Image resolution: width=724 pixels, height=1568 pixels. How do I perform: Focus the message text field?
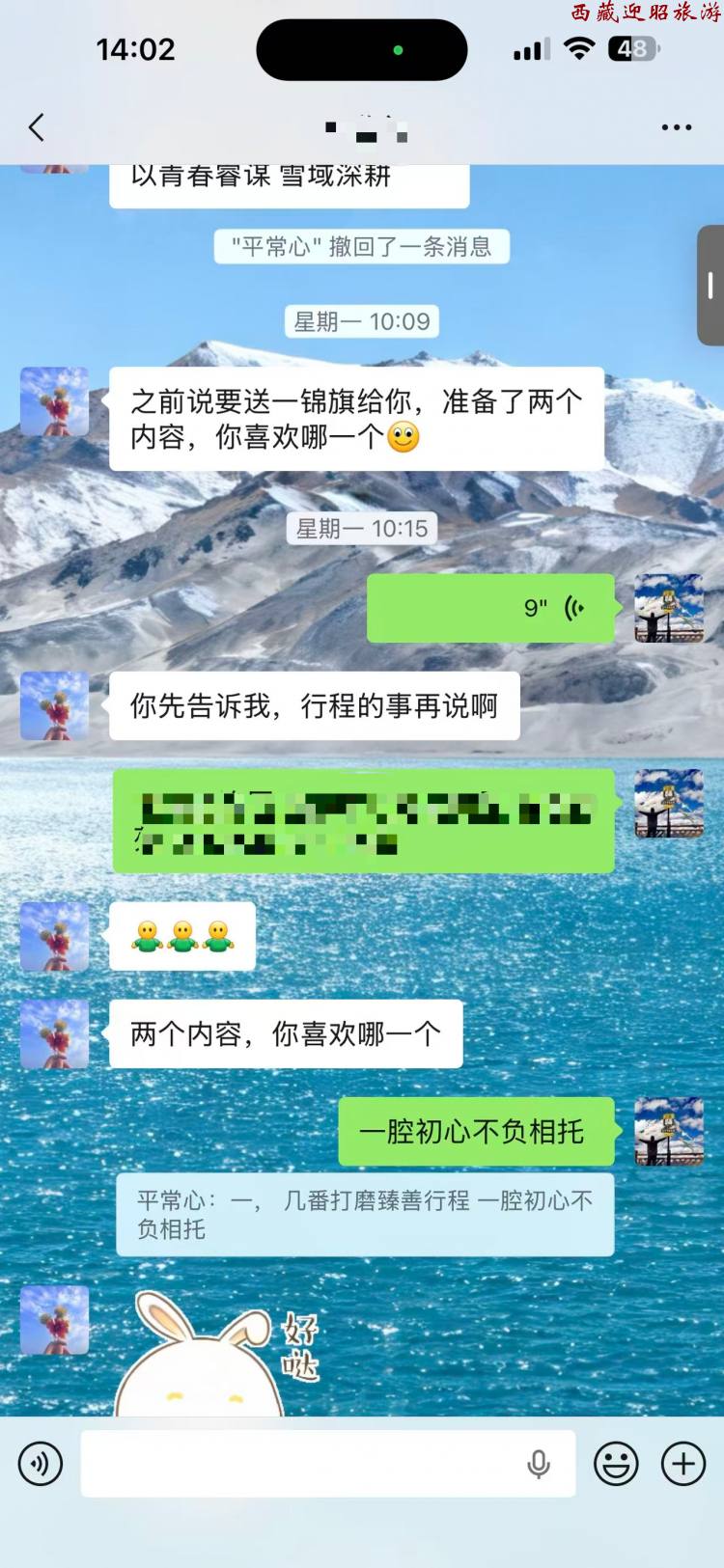328,1464
